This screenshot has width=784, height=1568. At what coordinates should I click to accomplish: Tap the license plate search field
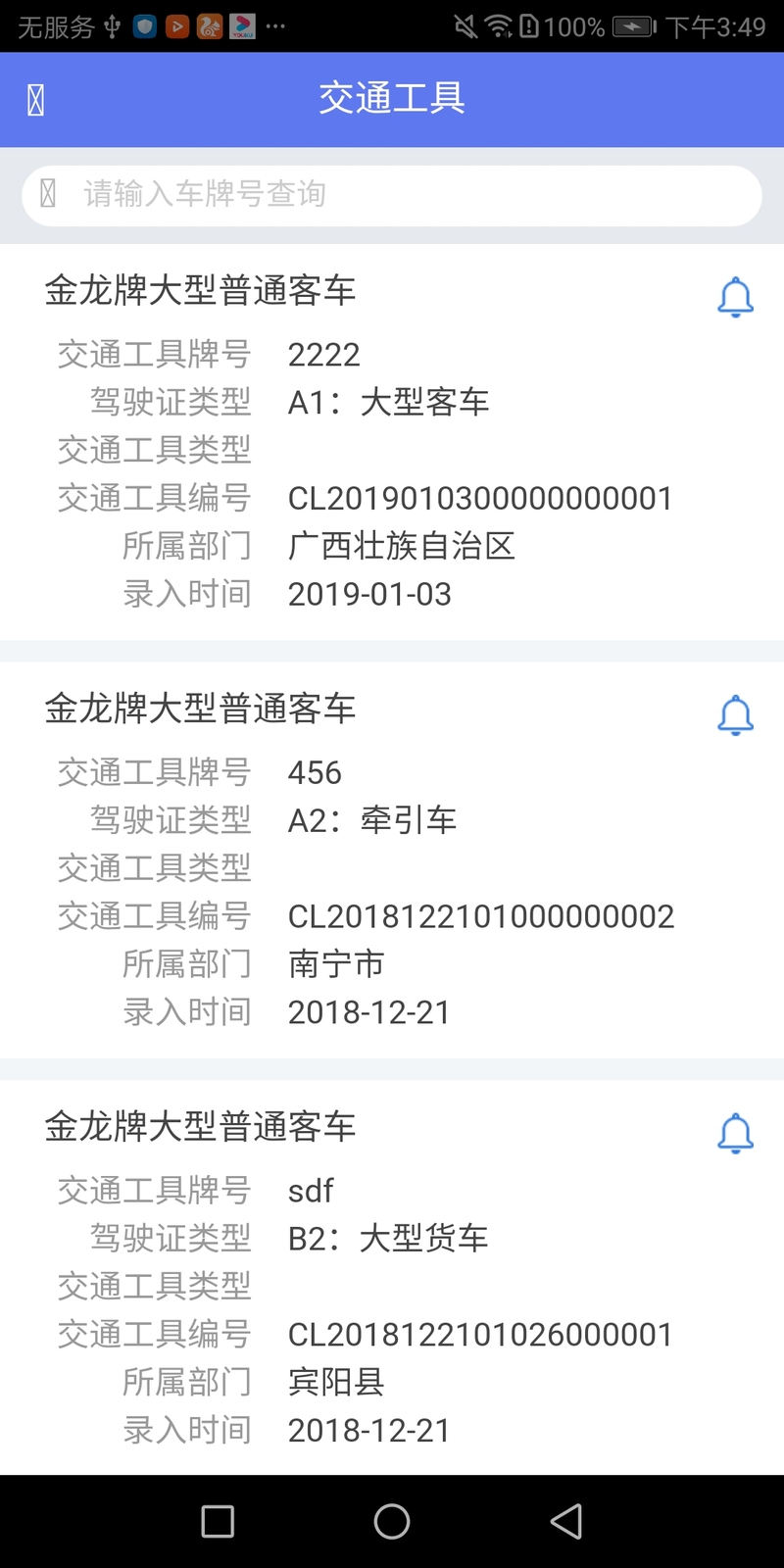click(392, 195)
